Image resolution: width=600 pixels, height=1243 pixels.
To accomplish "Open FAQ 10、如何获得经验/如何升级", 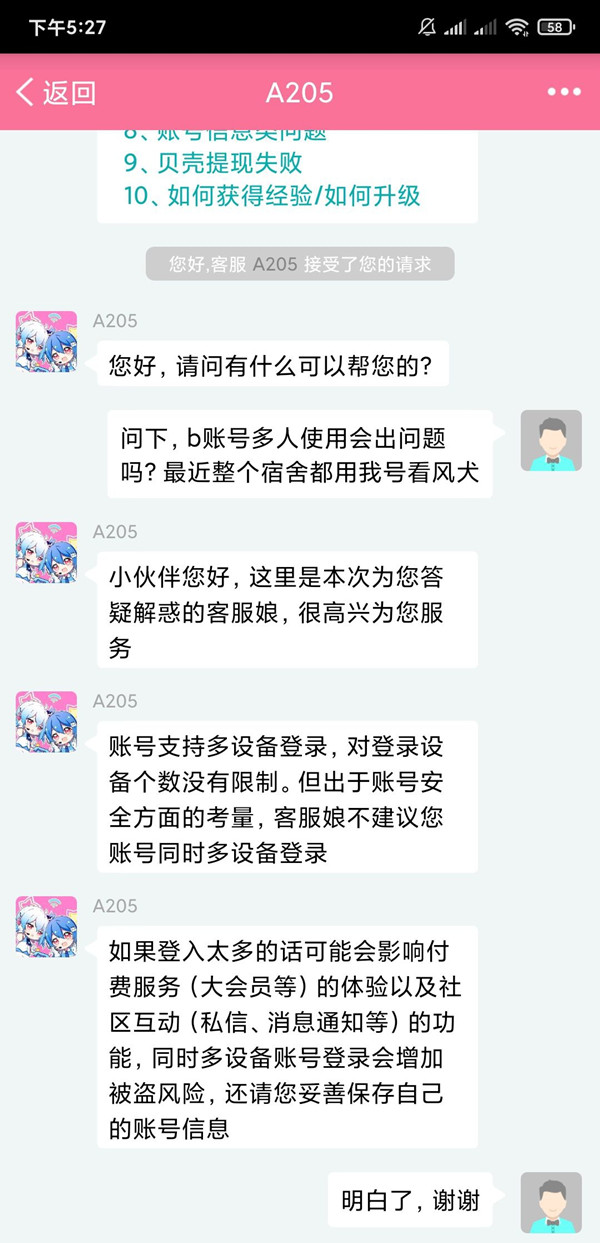I will [x=272, y=195].
